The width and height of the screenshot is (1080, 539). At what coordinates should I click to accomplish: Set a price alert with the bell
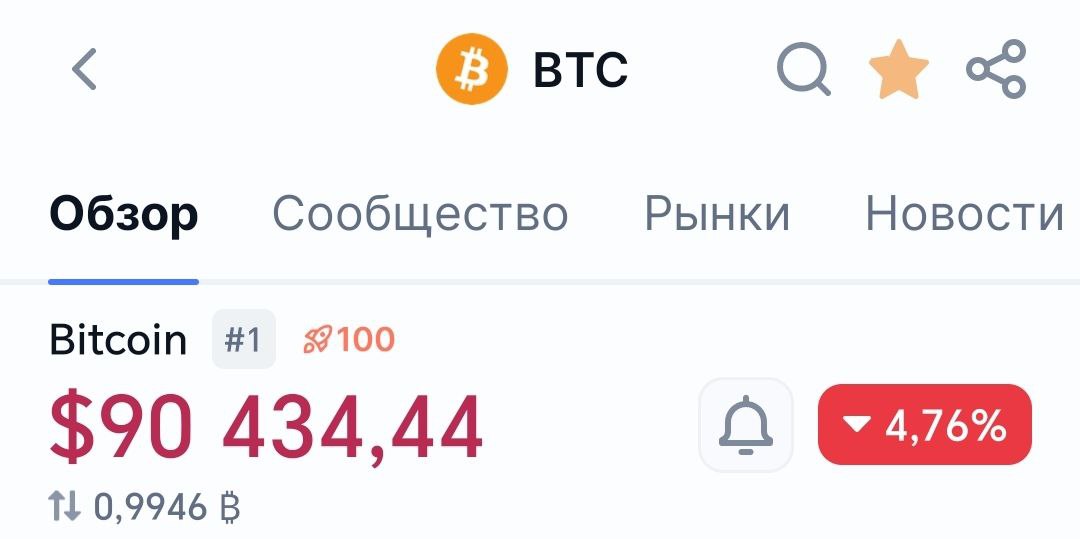(745, 425)
